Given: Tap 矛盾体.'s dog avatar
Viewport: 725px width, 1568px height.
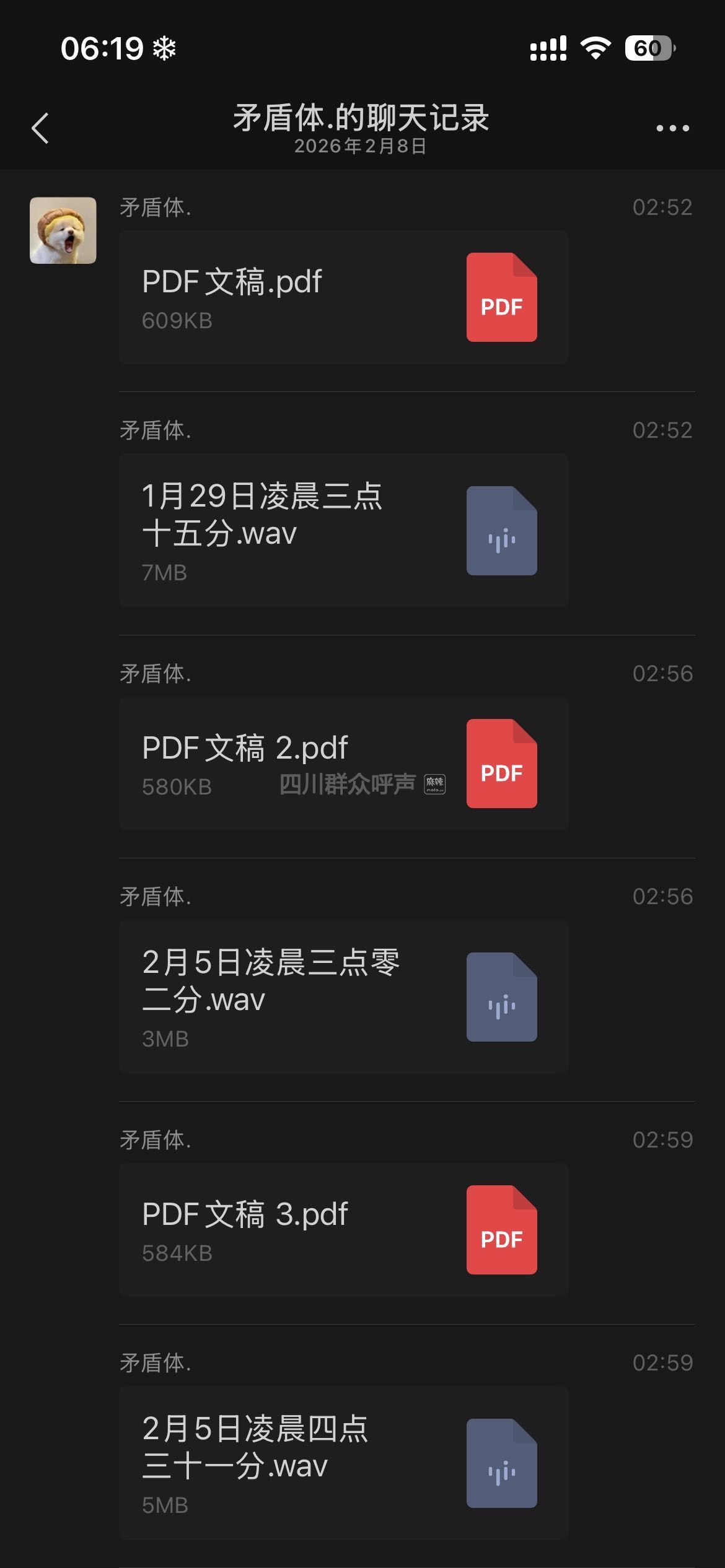Looking at the screenshot, I should pos(63,230).
